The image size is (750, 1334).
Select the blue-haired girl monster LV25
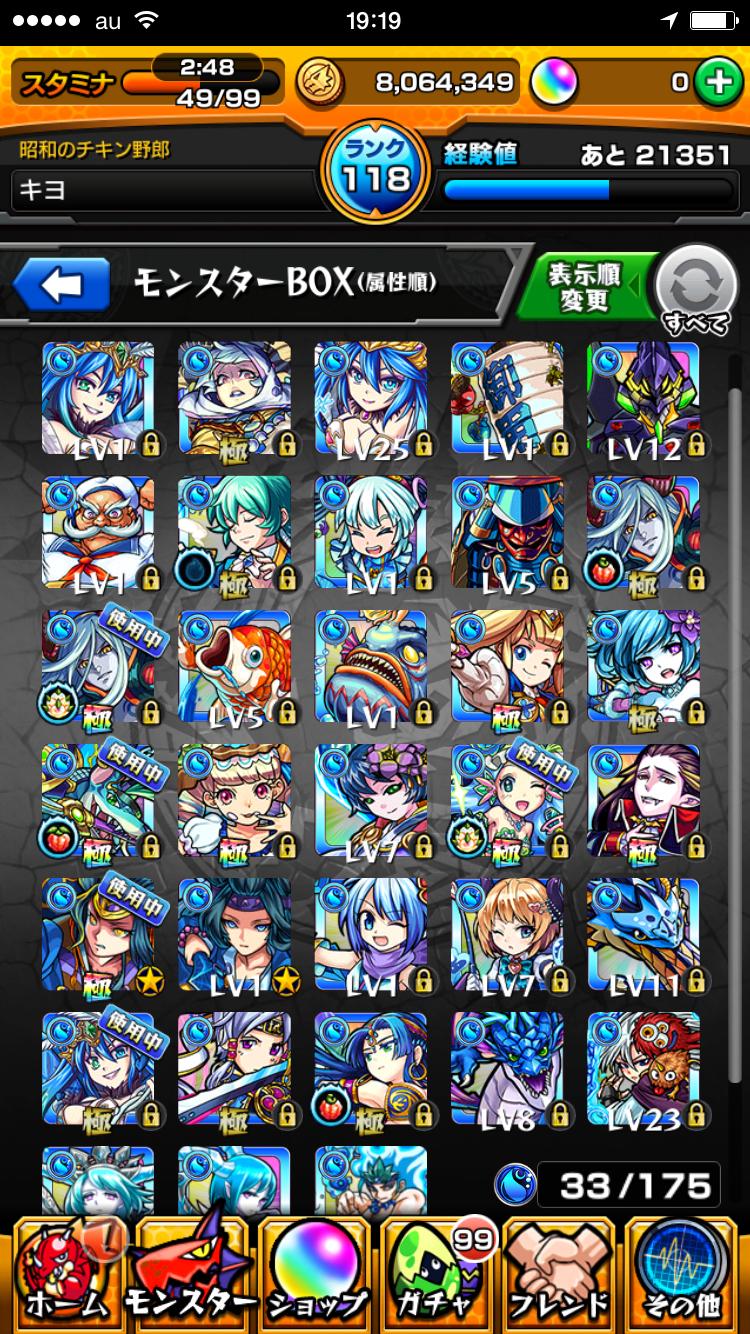pos(371,398)
